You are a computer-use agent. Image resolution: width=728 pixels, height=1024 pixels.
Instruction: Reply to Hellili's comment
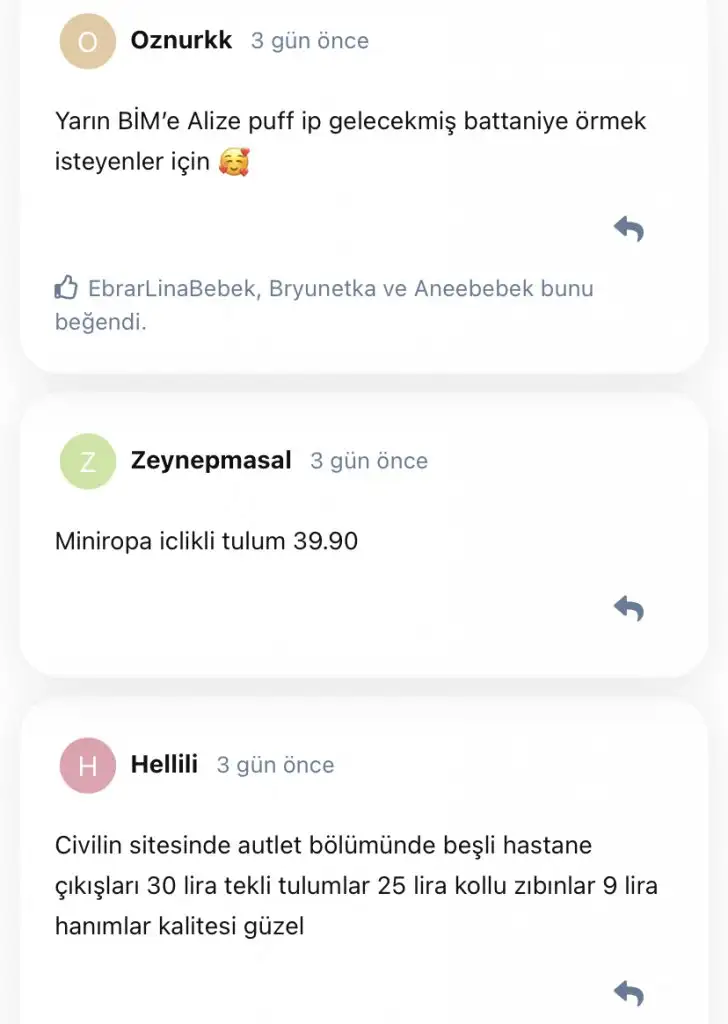628,993
